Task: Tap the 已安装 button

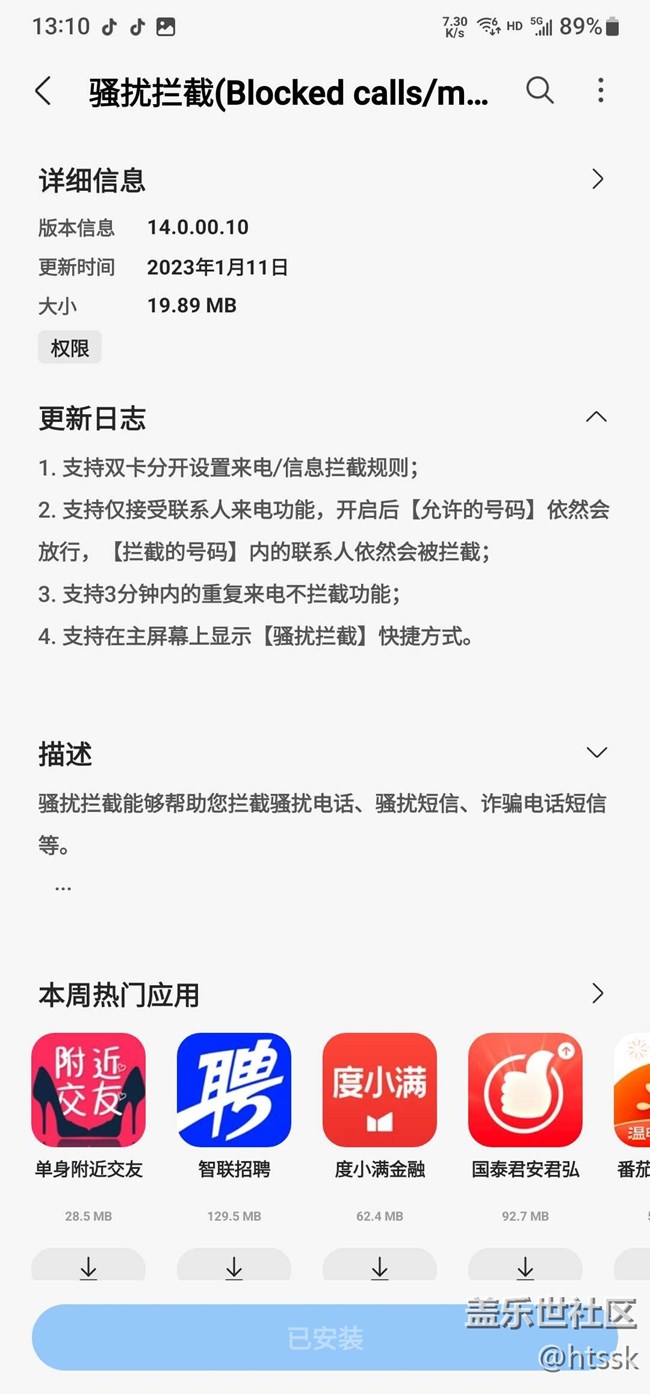Action: pos(325,1338)
